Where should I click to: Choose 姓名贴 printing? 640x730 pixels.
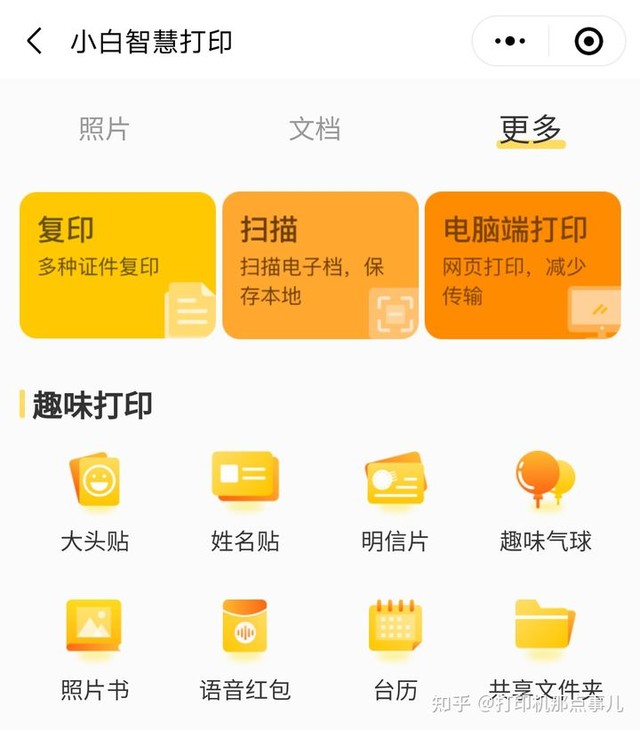point(245,500)
